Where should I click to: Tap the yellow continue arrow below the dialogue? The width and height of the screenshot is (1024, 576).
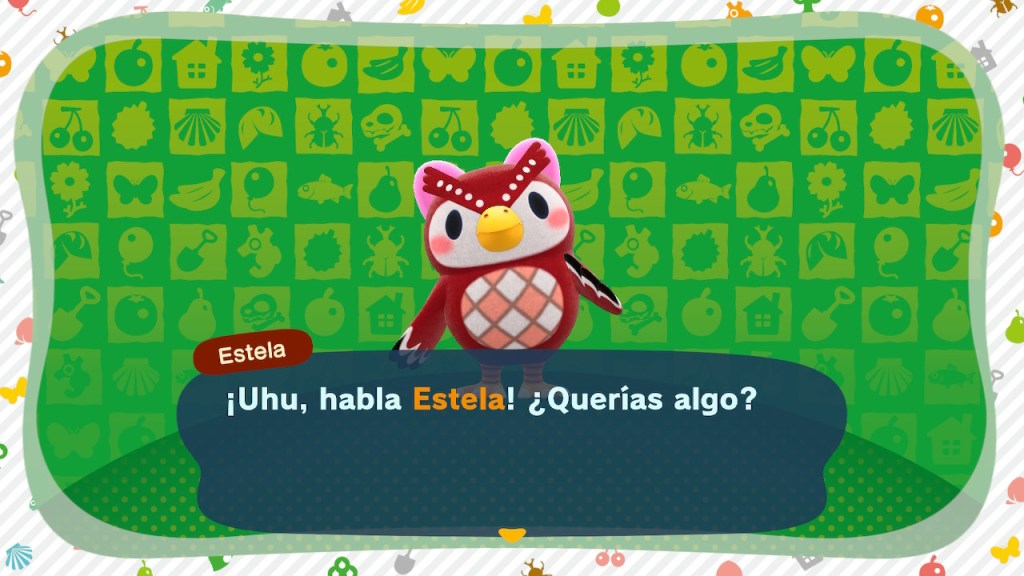coord(512,535)
